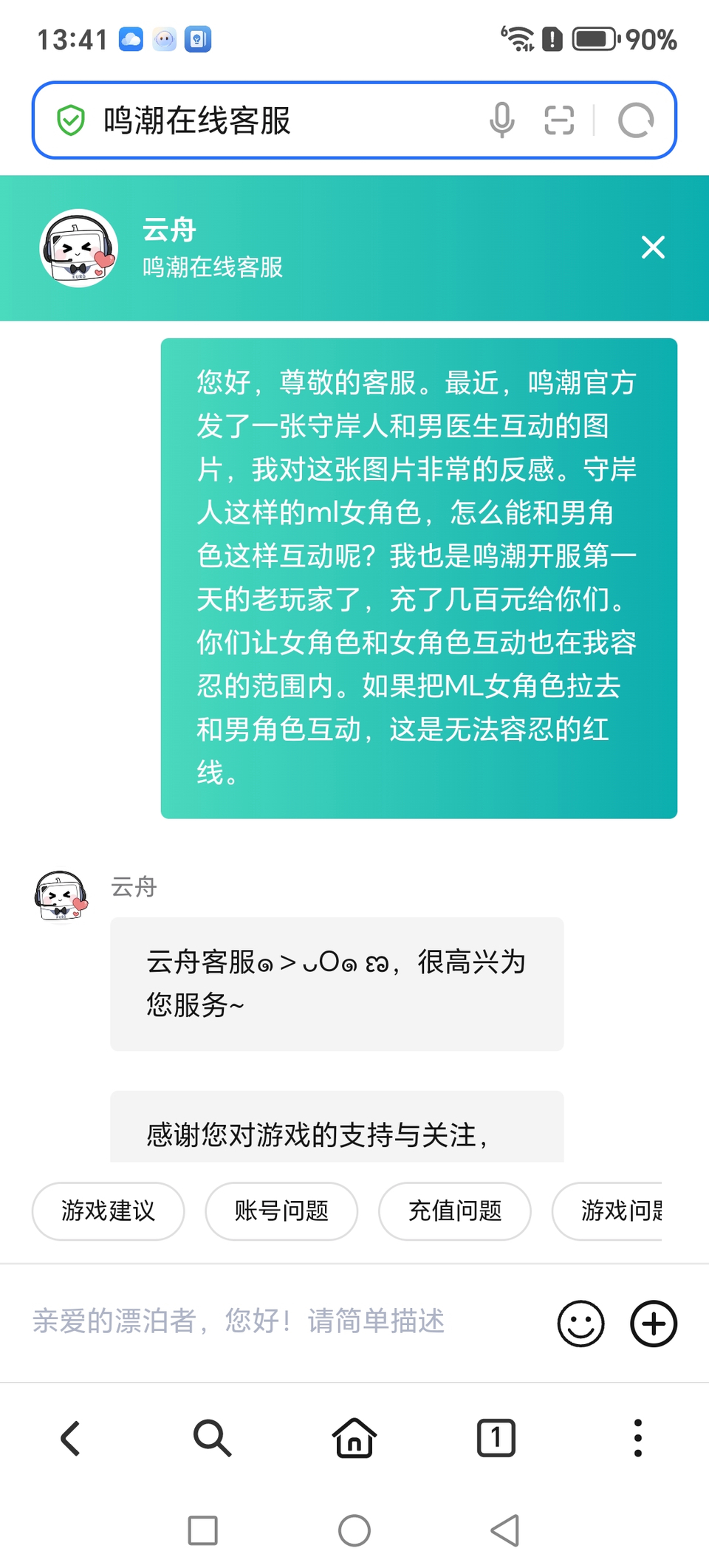Open the browser's three-dot menu
This screenshot has height=1568, width=709.
point(638,1438)
